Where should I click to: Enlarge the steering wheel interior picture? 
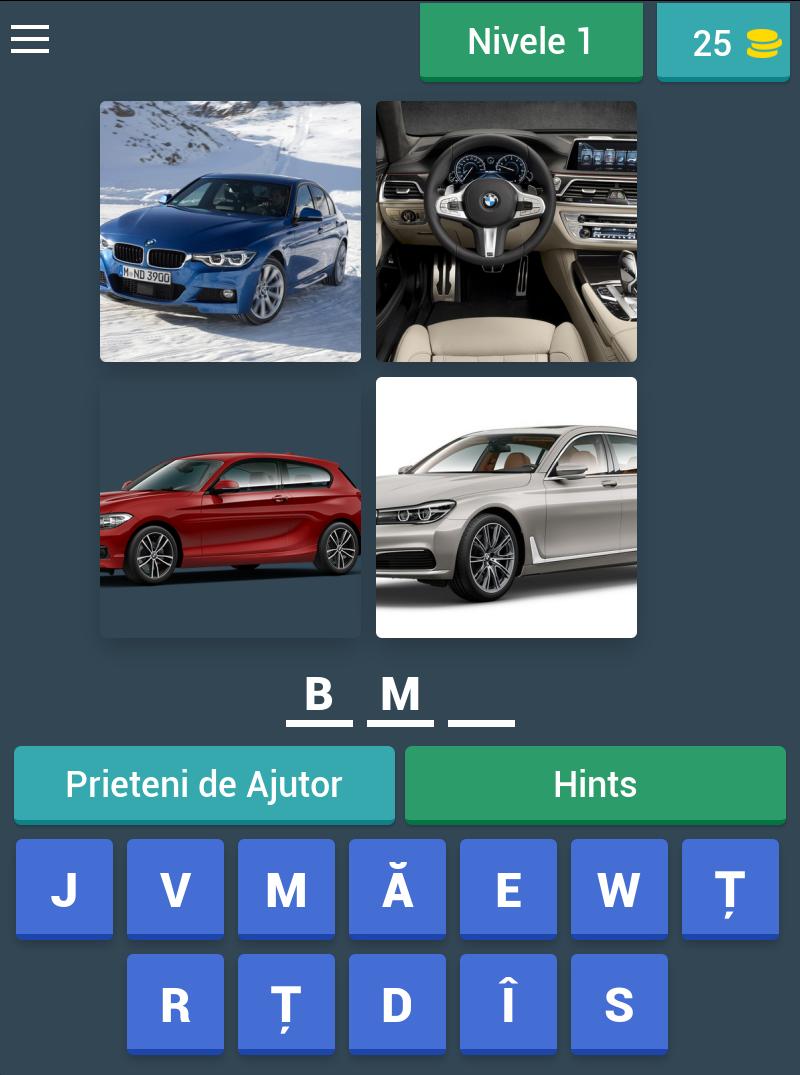click(506, 231)
